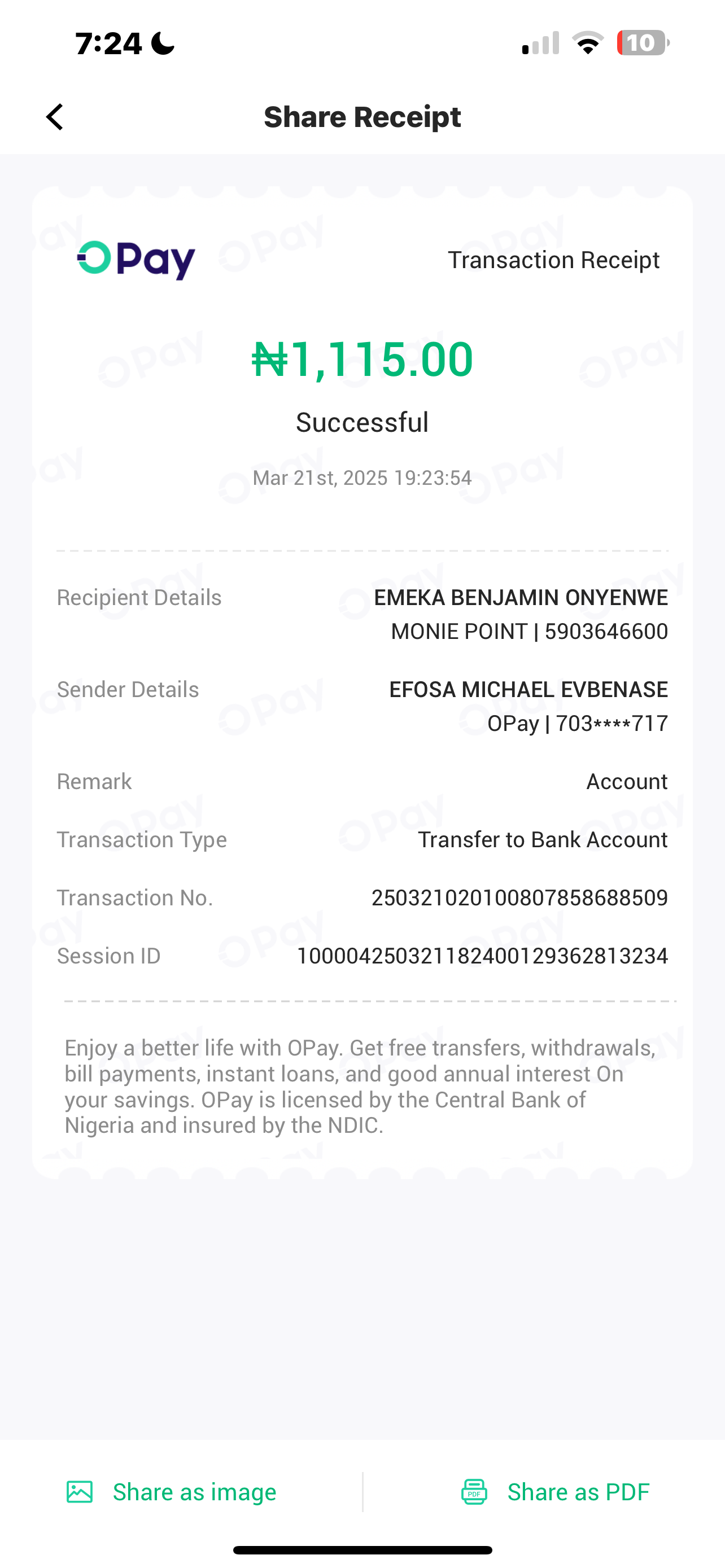
Task: Go back from Share Receipt screen
Action: click(55, 117)
